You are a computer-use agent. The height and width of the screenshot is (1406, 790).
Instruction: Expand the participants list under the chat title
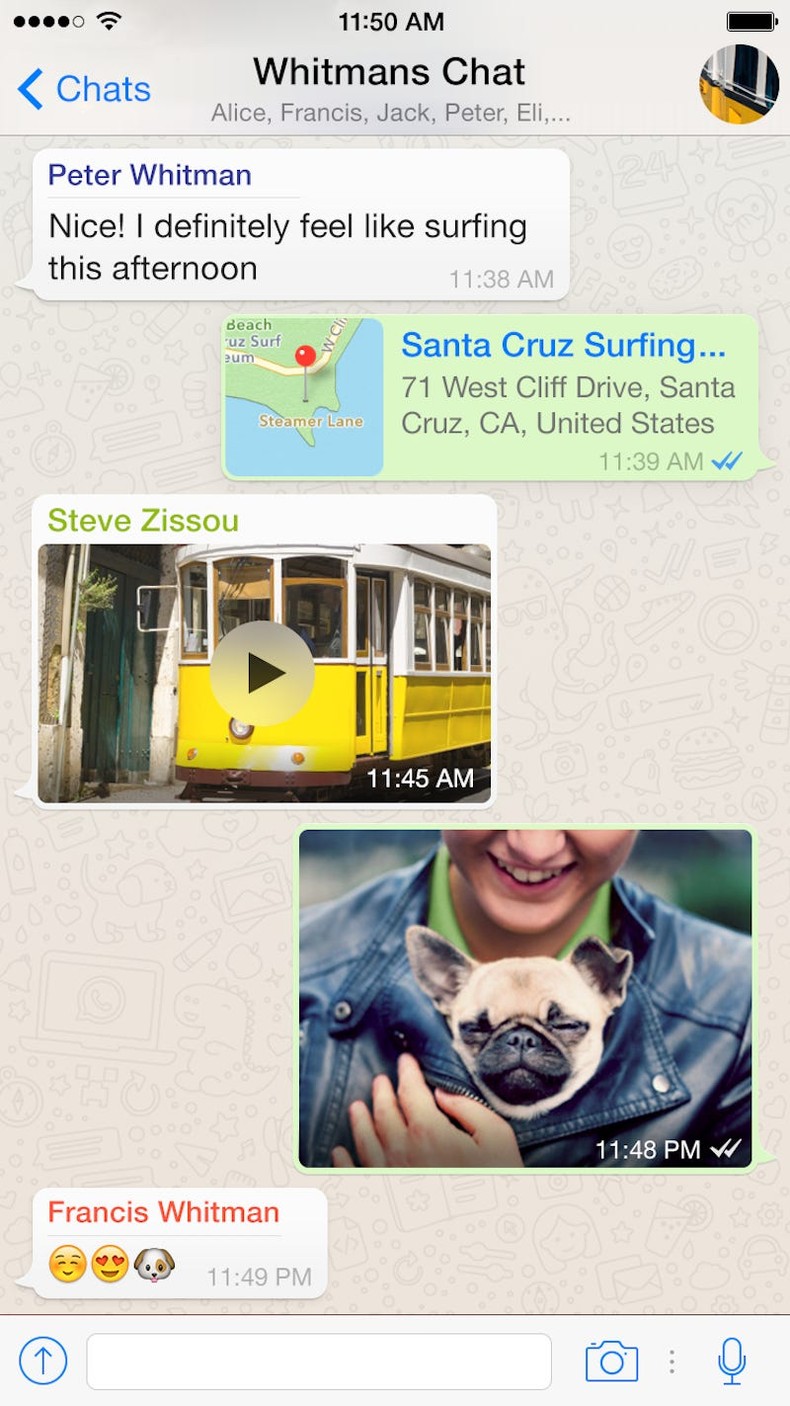point(390,112)
